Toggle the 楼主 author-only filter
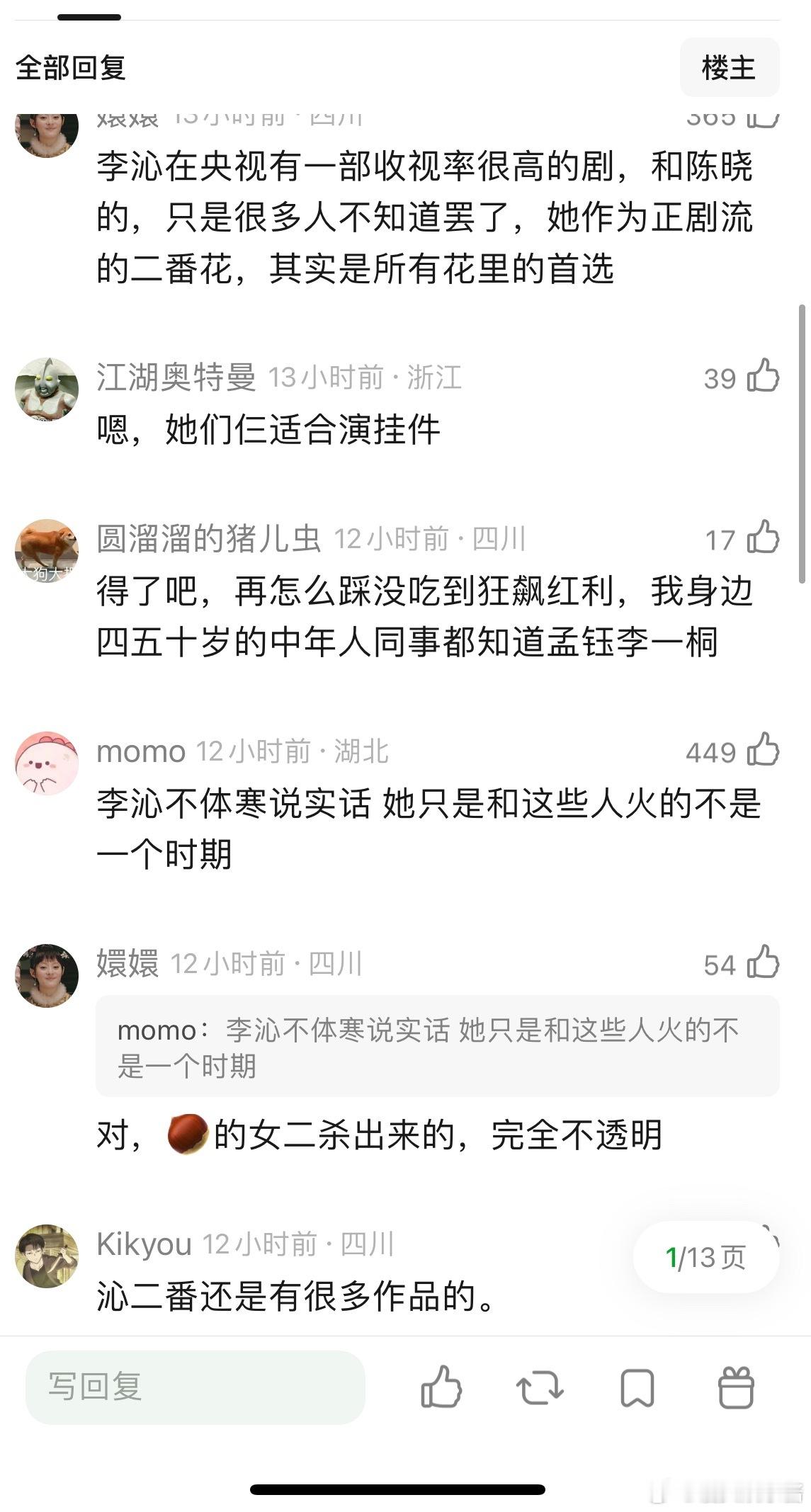Image resolution: width=811 pixels, height=1512 pixels. (x=730, y=67)
